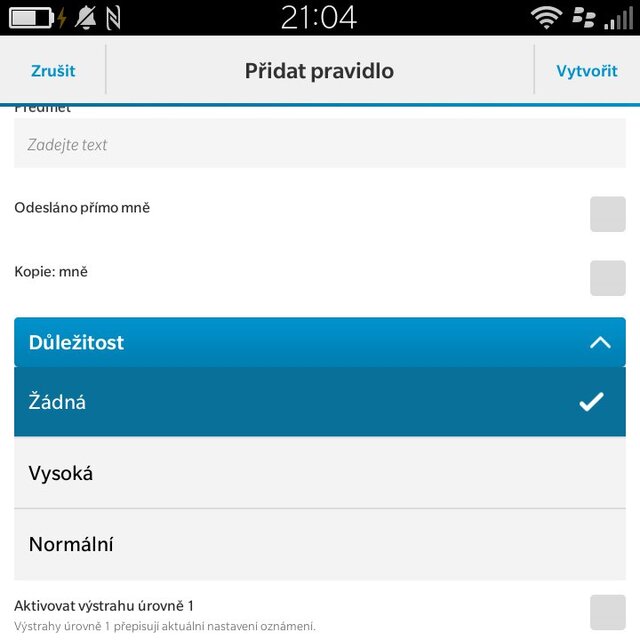Toggle Aktivovat výstrahu úrovně 1 checkbox
This screenshot has width=640, height=640.
607,612
